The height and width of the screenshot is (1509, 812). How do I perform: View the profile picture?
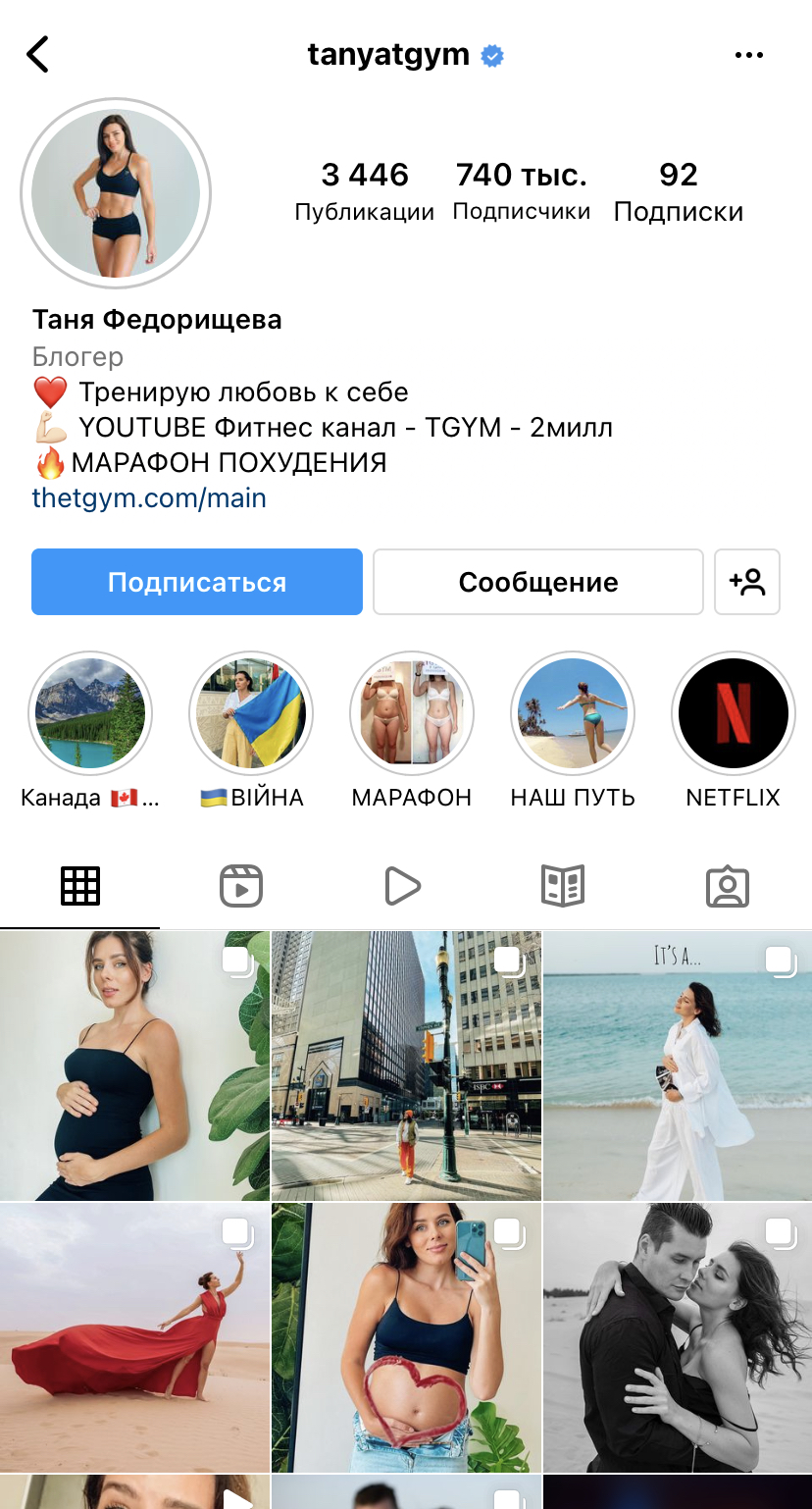tap(116, 193)
